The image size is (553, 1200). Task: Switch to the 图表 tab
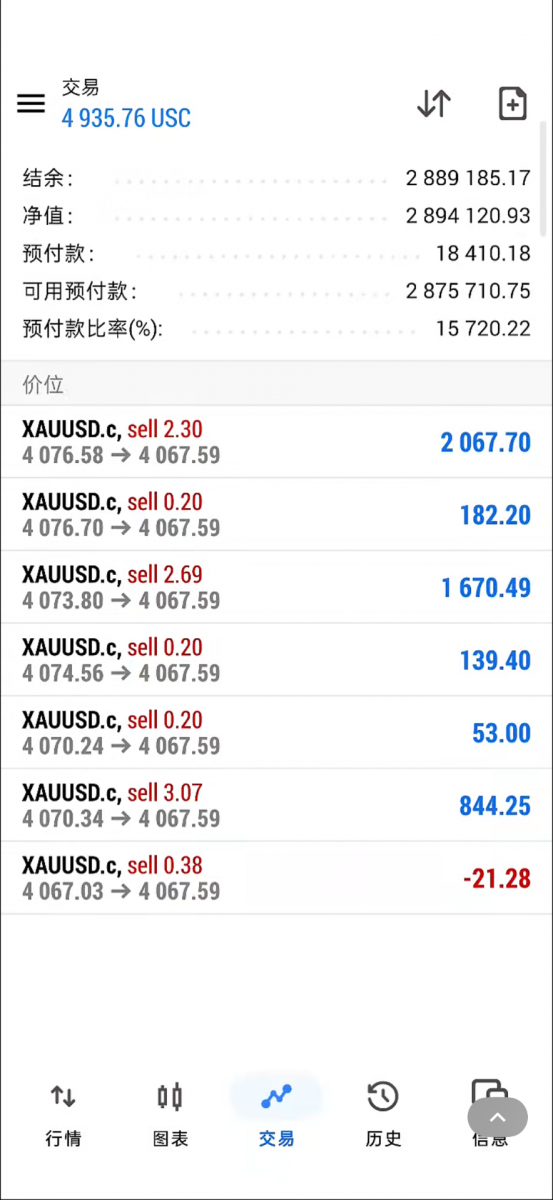[x=170, y=1114]
